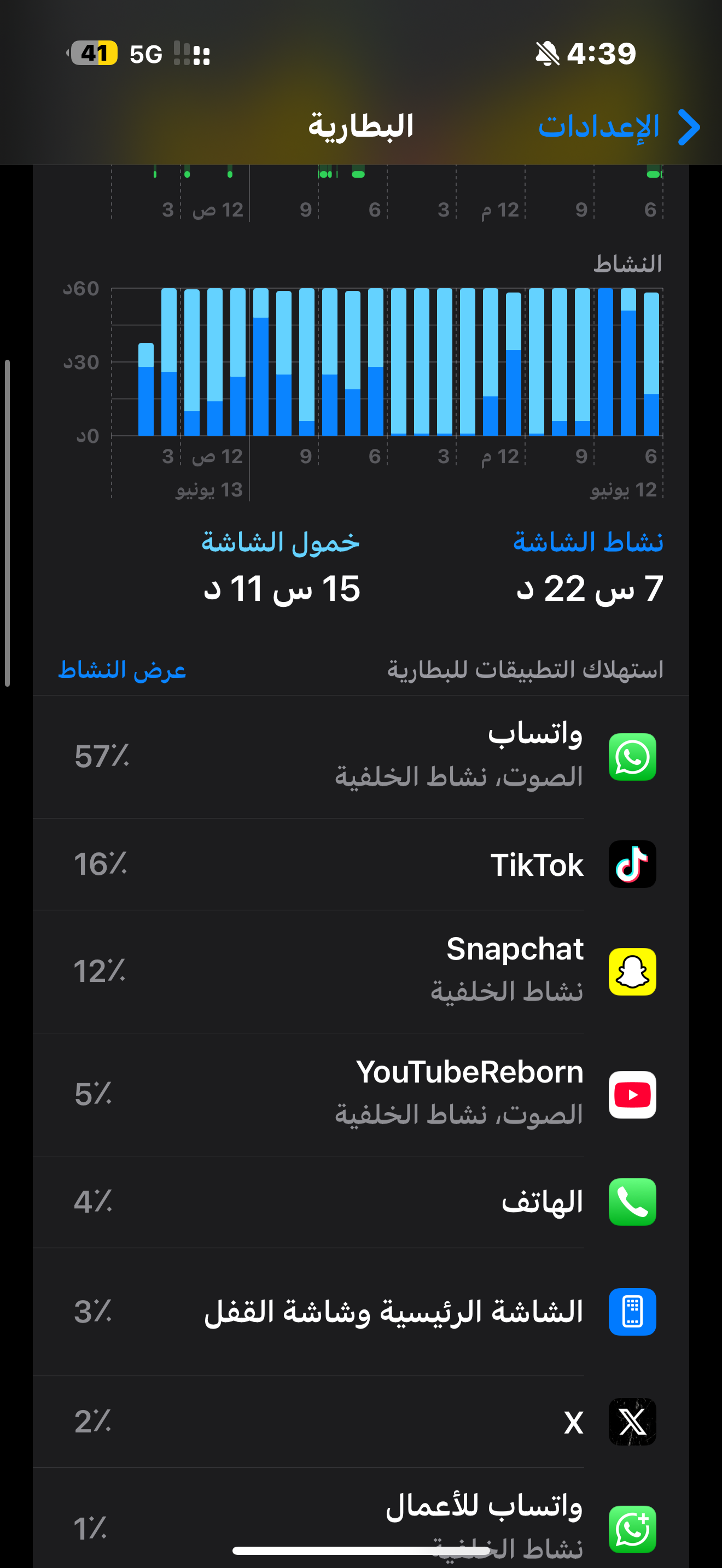Open واتساب battery usage row
Viewport: 722px width, 1568px height.
tap(361, 757)
